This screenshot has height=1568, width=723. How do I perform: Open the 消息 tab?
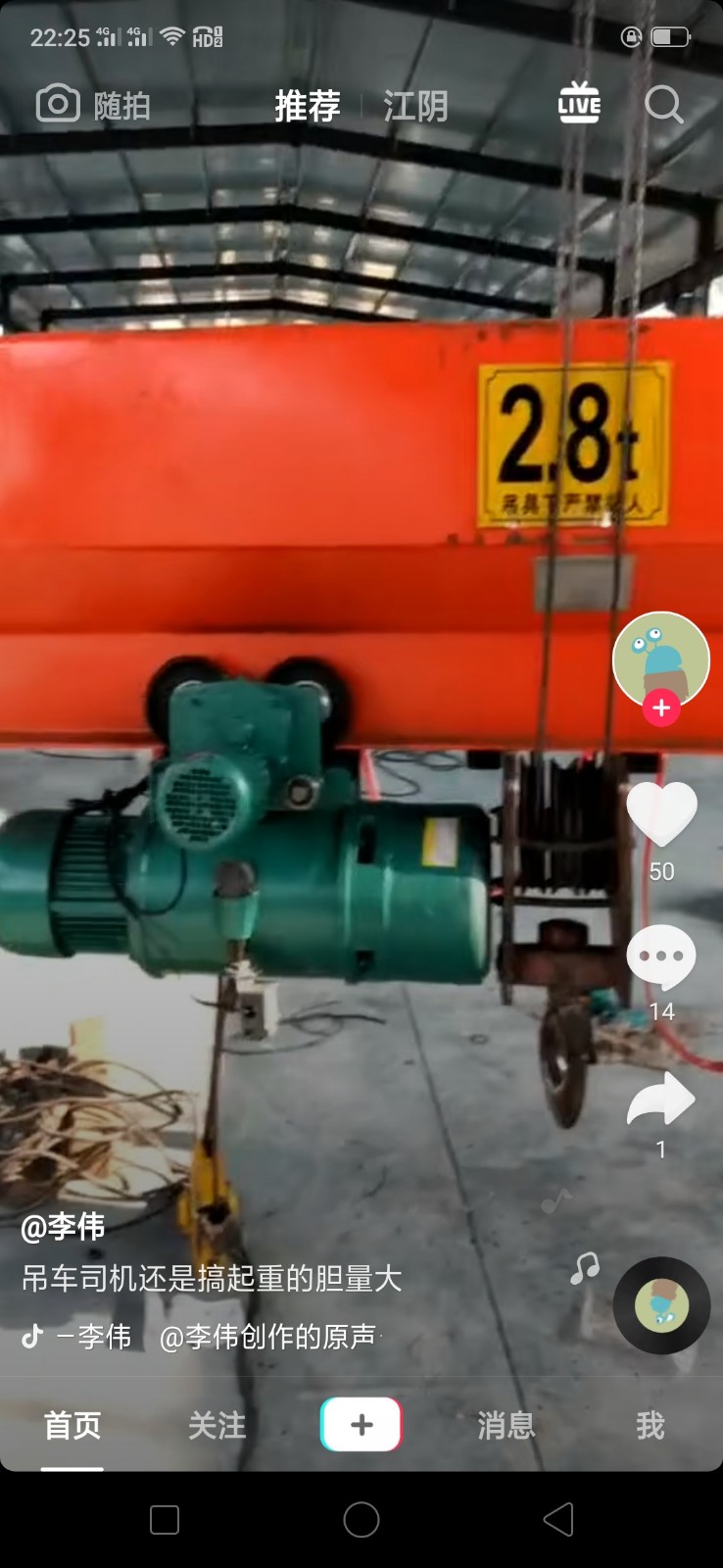[x=506, y=1425]
